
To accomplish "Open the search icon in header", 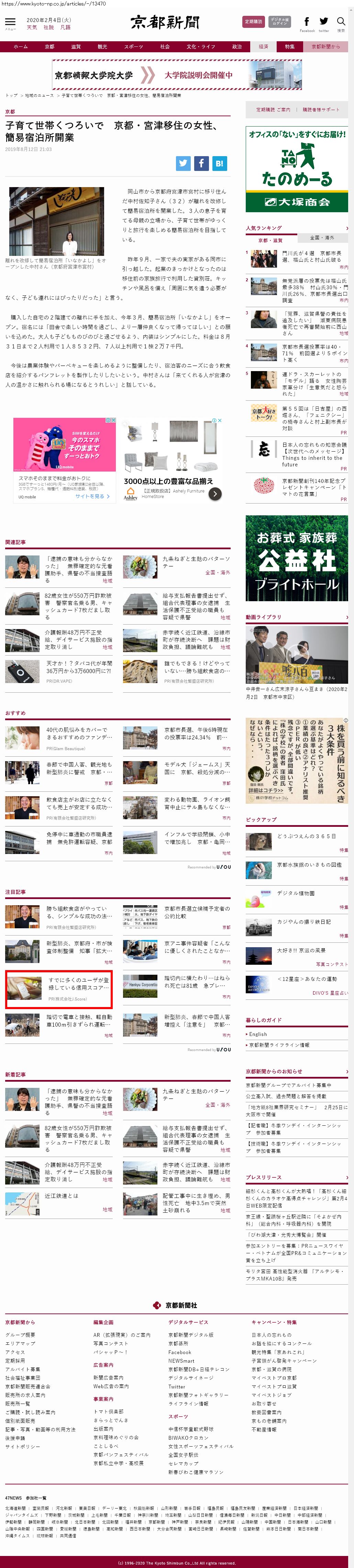I will [341, 22].
